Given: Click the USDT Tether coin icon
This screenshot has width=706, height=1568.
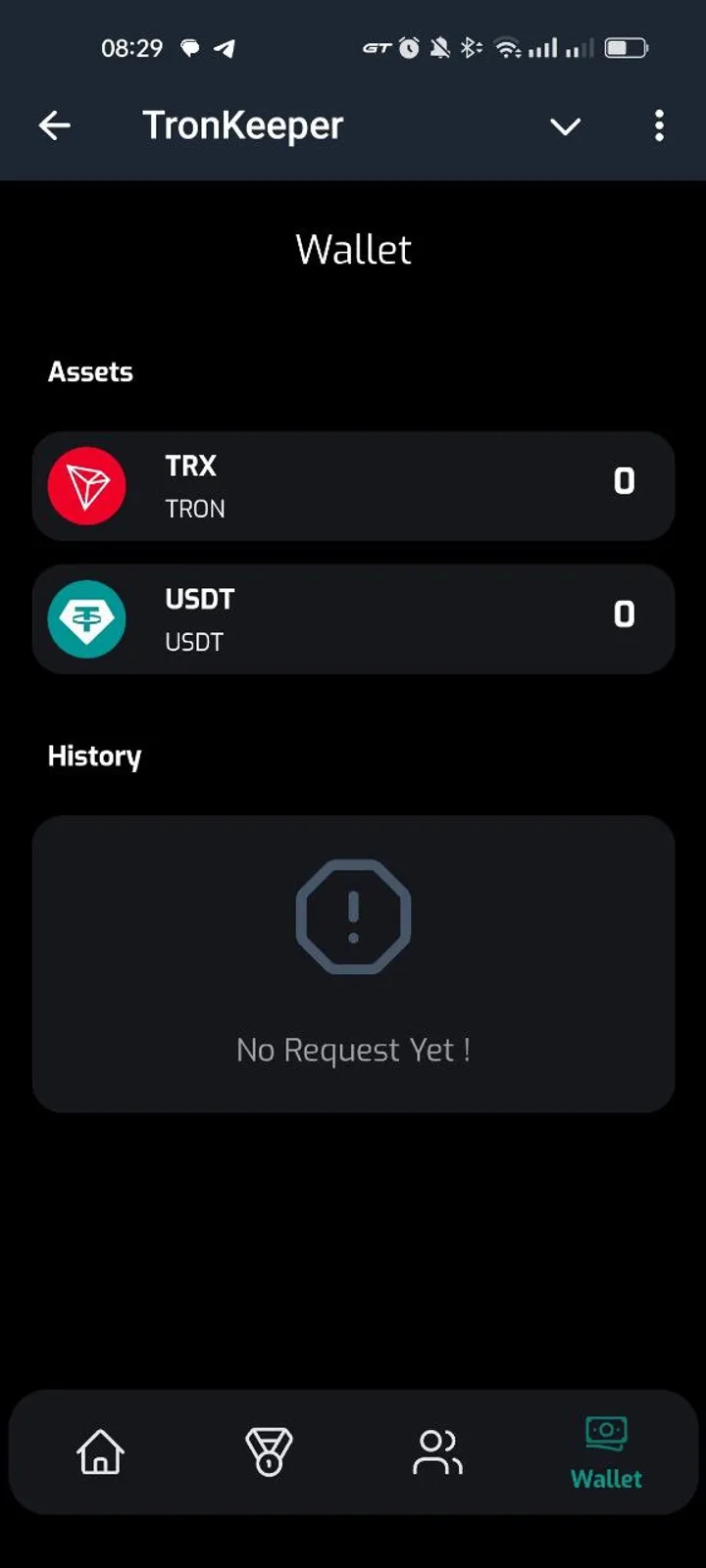Looking at the screenshot, I should click(86, 618).
